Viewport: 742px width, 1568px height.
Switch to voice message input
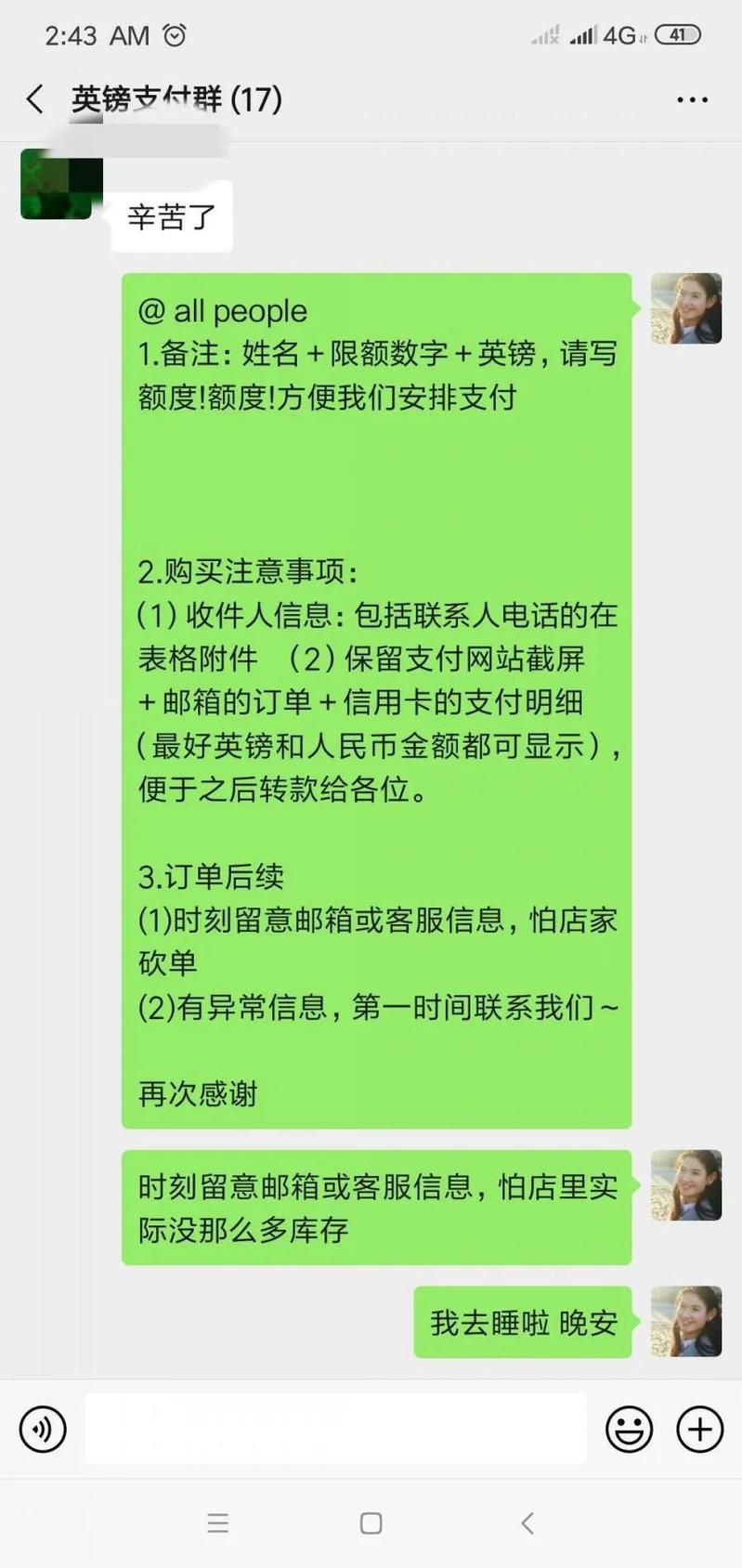(x=43, y=1429)
